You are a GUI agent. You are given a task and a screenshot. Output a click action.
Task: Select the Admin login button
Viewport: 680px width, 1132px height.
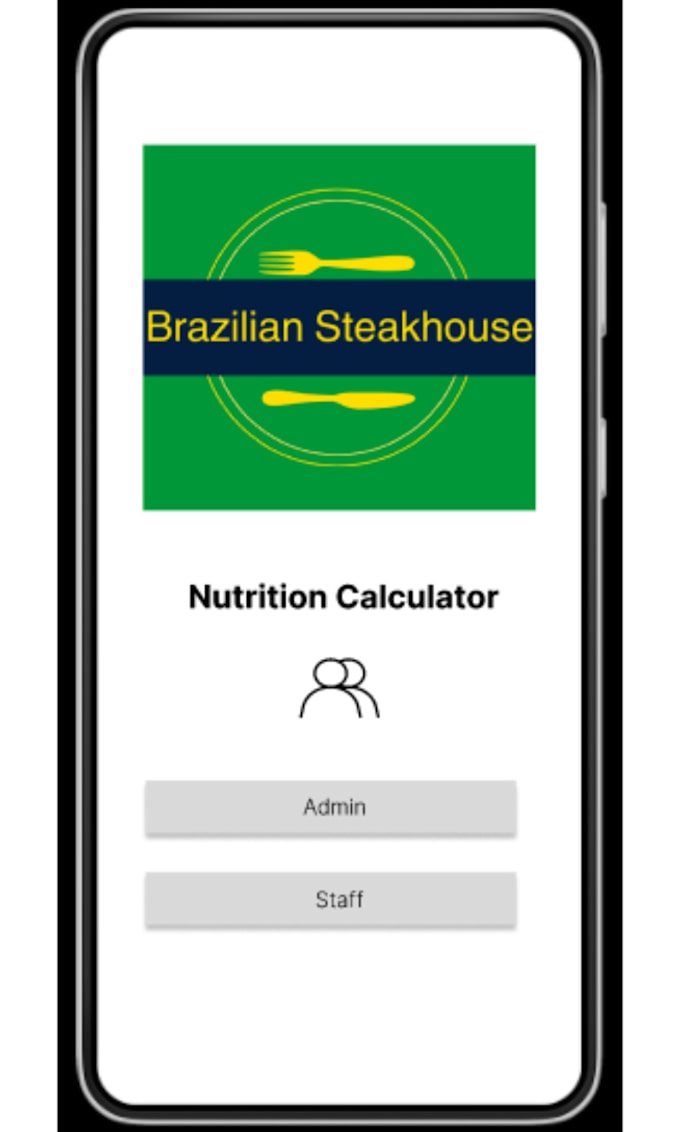[331, 807]
